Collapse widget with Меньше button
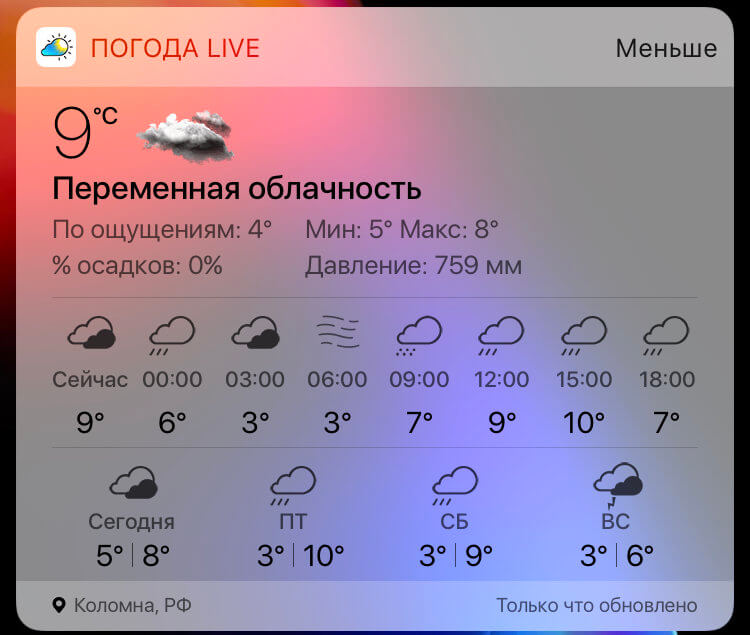Image resolution: width=750 pixels, height=635 pixels. [665, 48]
